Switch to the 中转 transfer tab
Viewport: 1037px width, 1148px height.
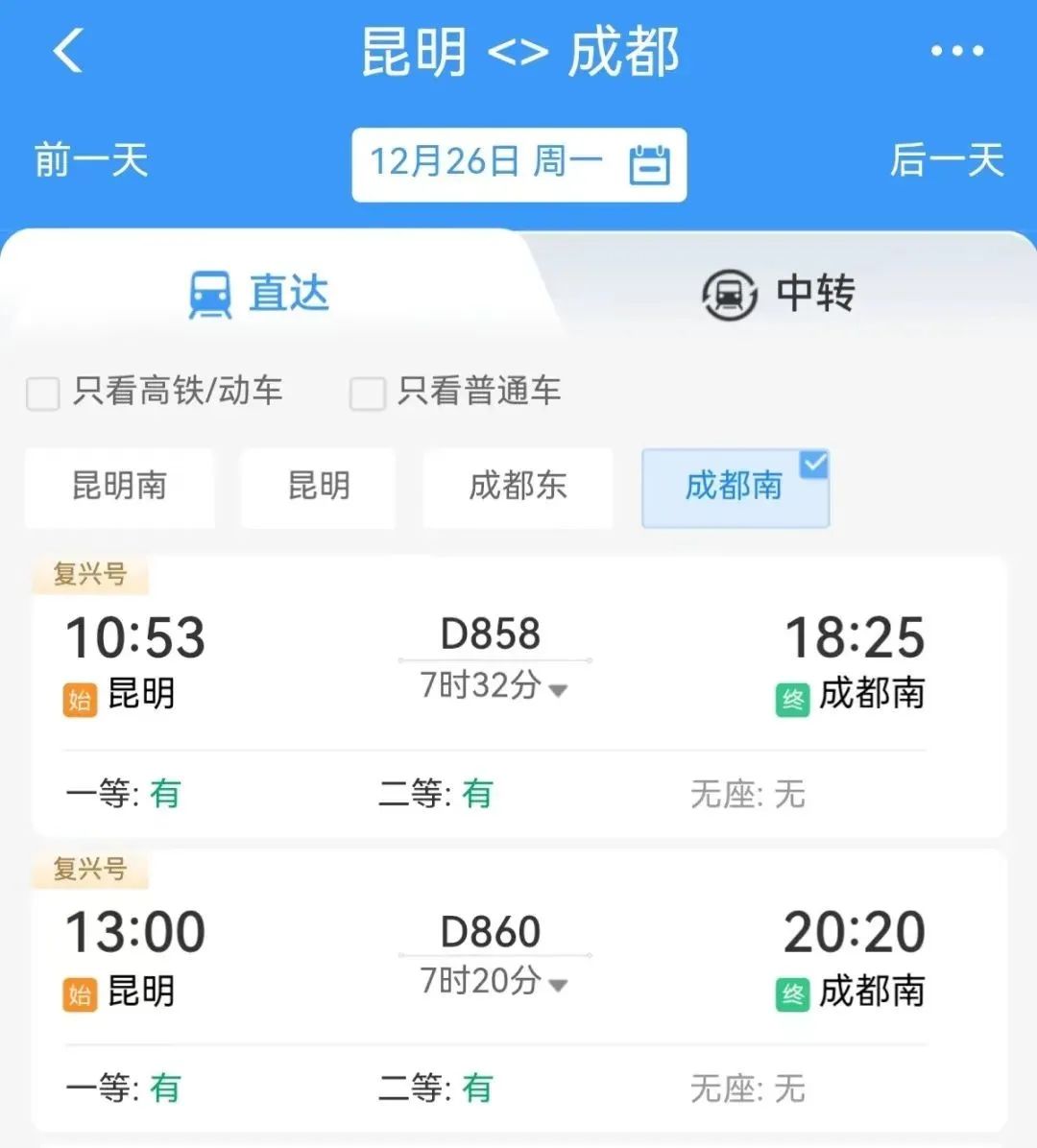778,293
